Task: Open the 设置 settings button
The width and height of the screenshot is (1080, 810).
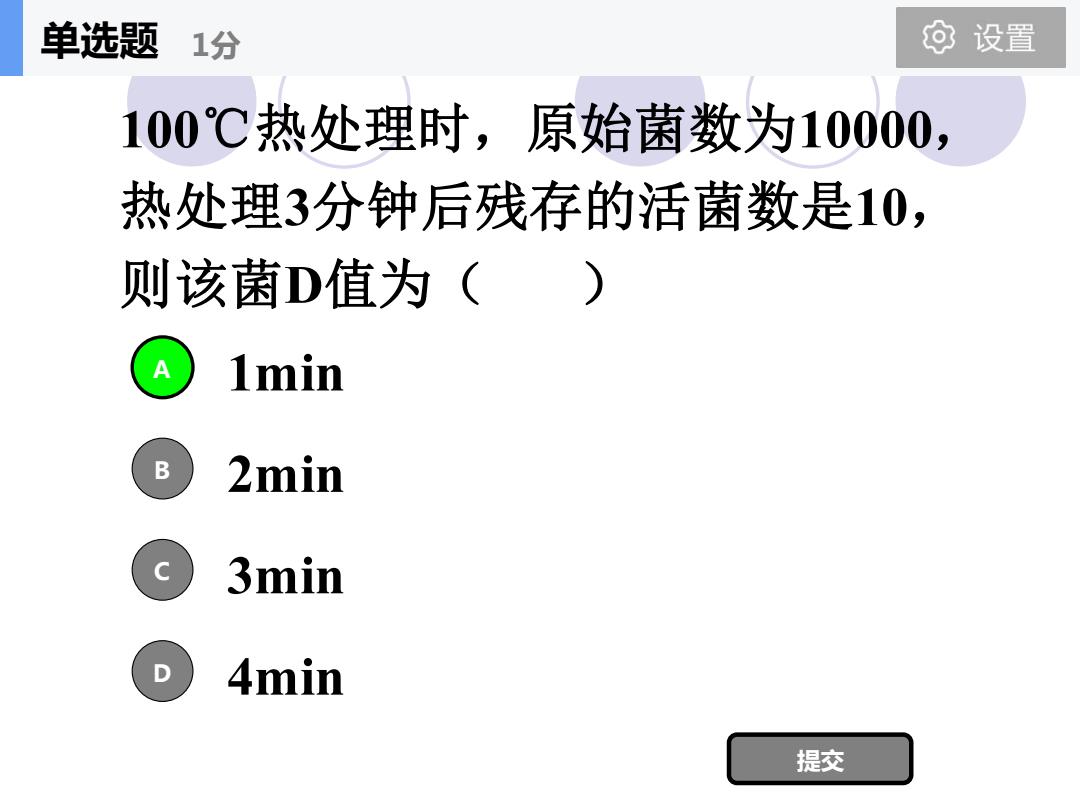Action: (980, 38)
